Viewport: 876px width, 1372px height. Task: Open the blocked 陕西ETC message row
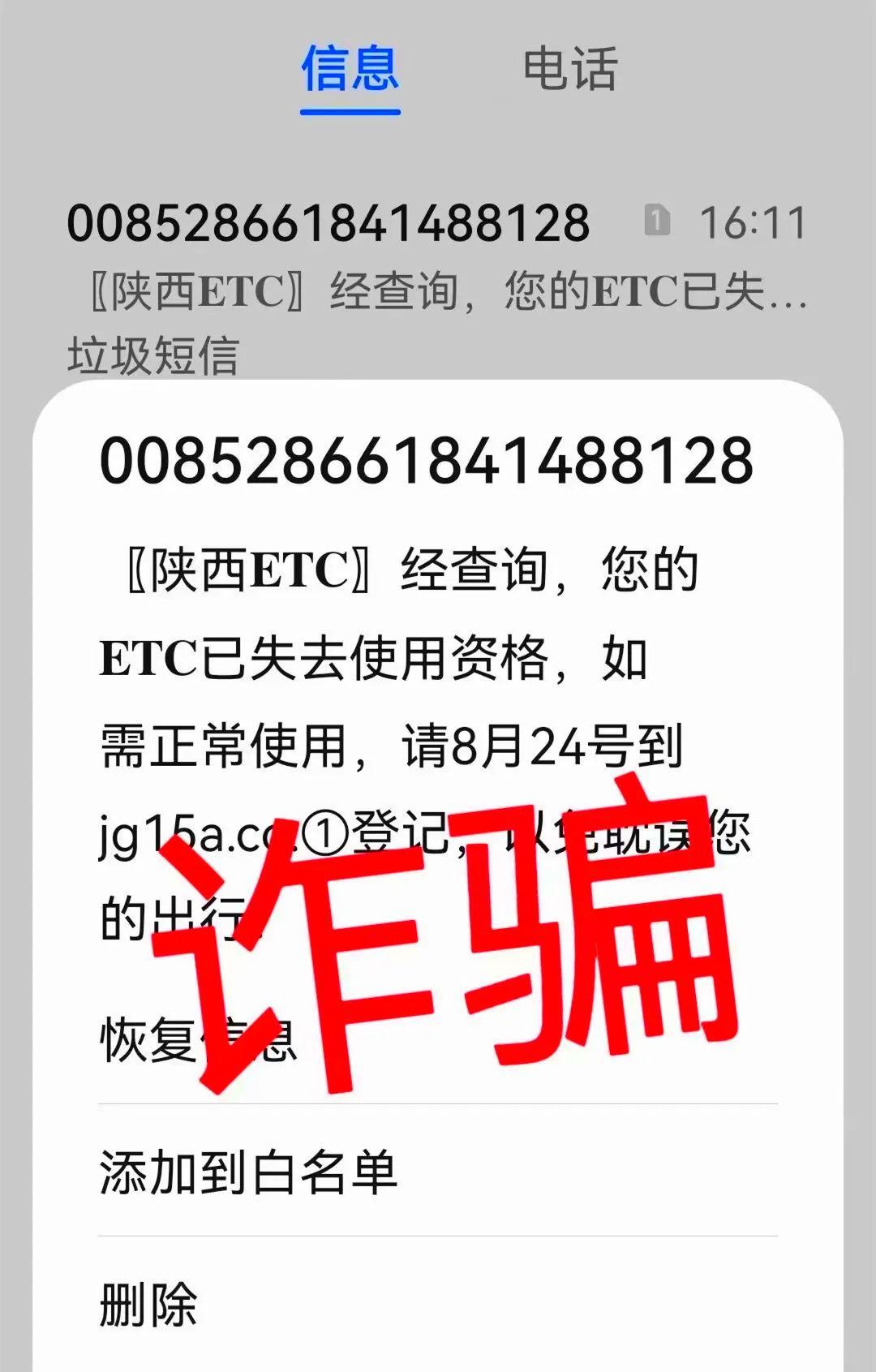tap(437, 288)
